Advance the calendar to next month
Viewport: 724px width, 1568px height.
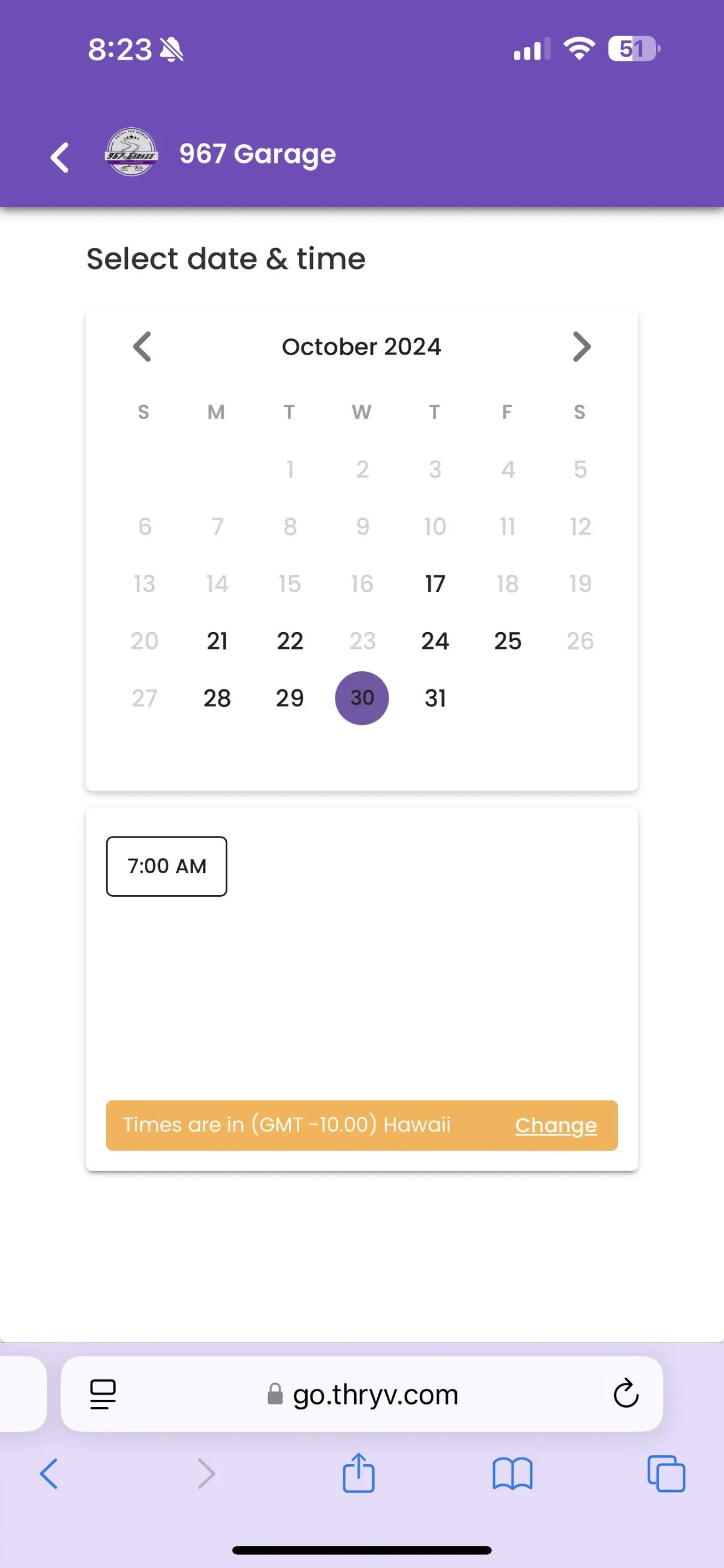coord(582,347)
